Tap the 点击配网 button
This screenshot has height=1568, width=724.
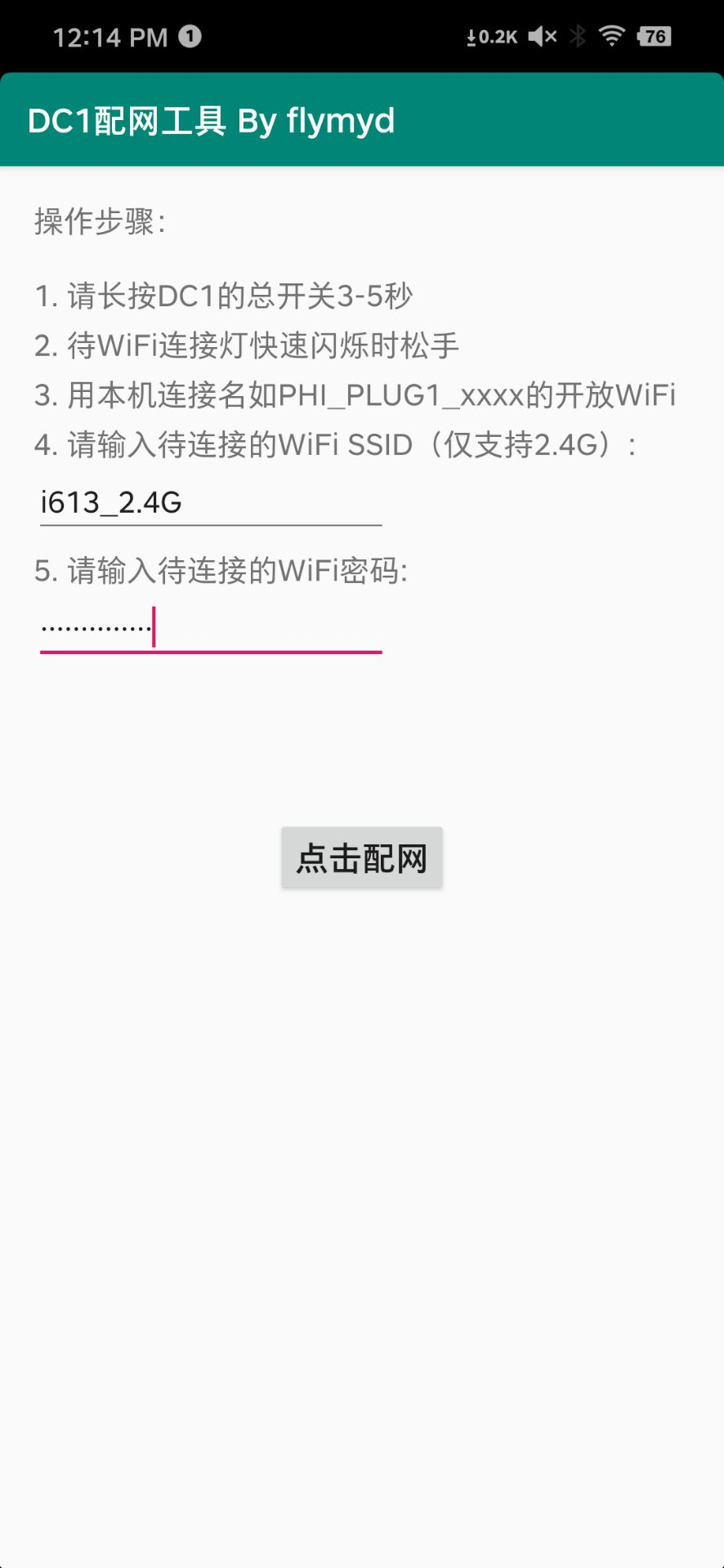(362, 857)
